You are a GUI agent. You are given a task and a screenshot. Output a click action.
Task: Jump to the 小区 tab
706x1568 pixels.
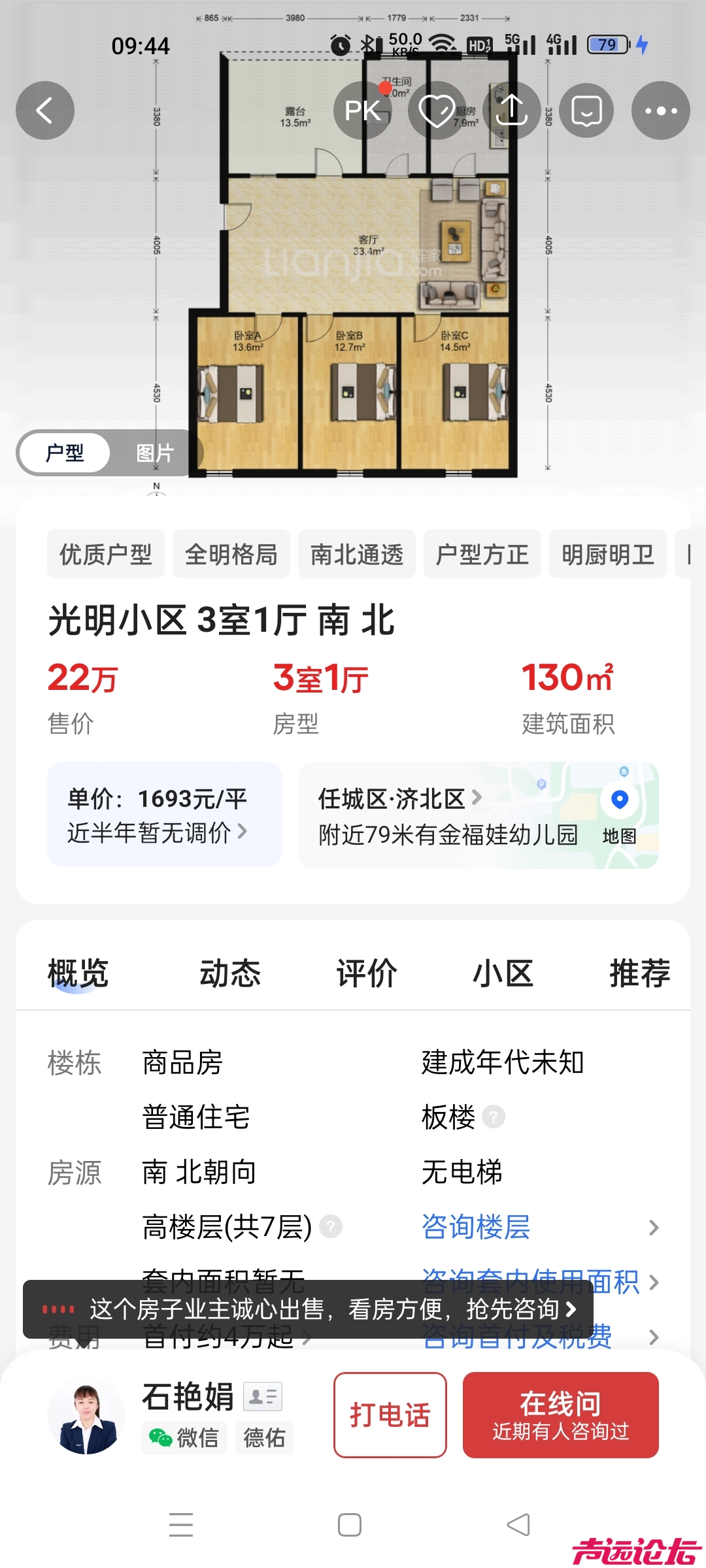(x=503, y=973)
